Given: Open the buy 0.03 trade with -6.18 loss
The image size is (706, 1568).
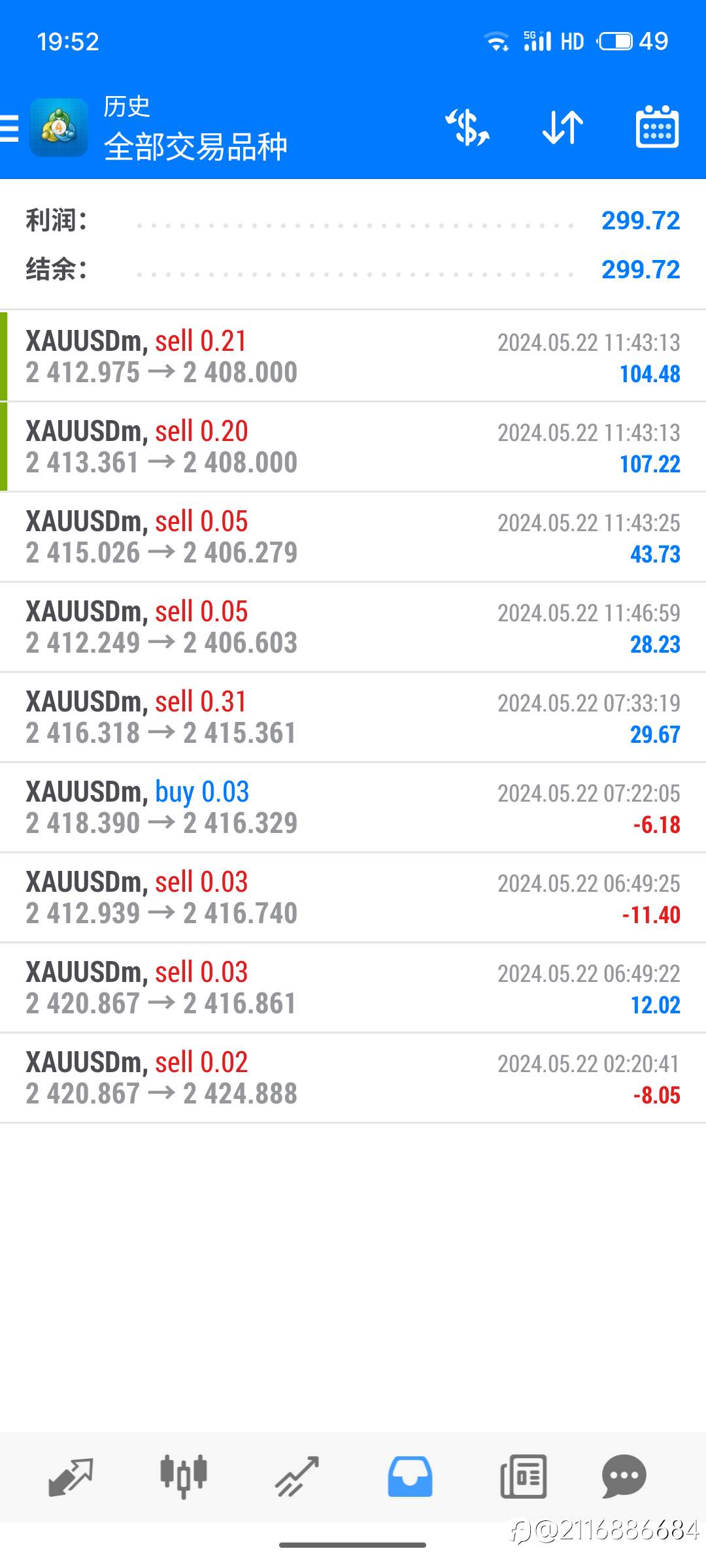Looking at the screenshot, I should (x=353, y=808).
